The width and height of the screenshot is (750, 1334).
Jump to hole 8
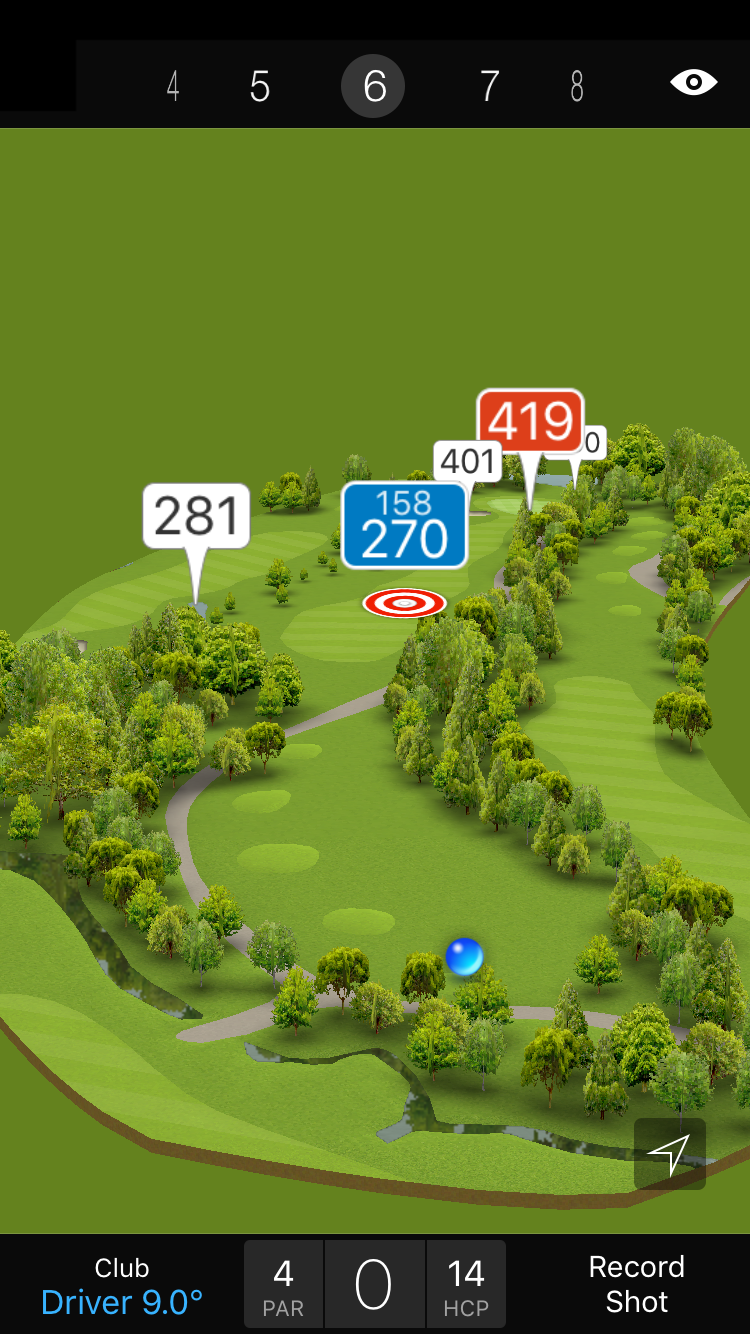point(577,86)
